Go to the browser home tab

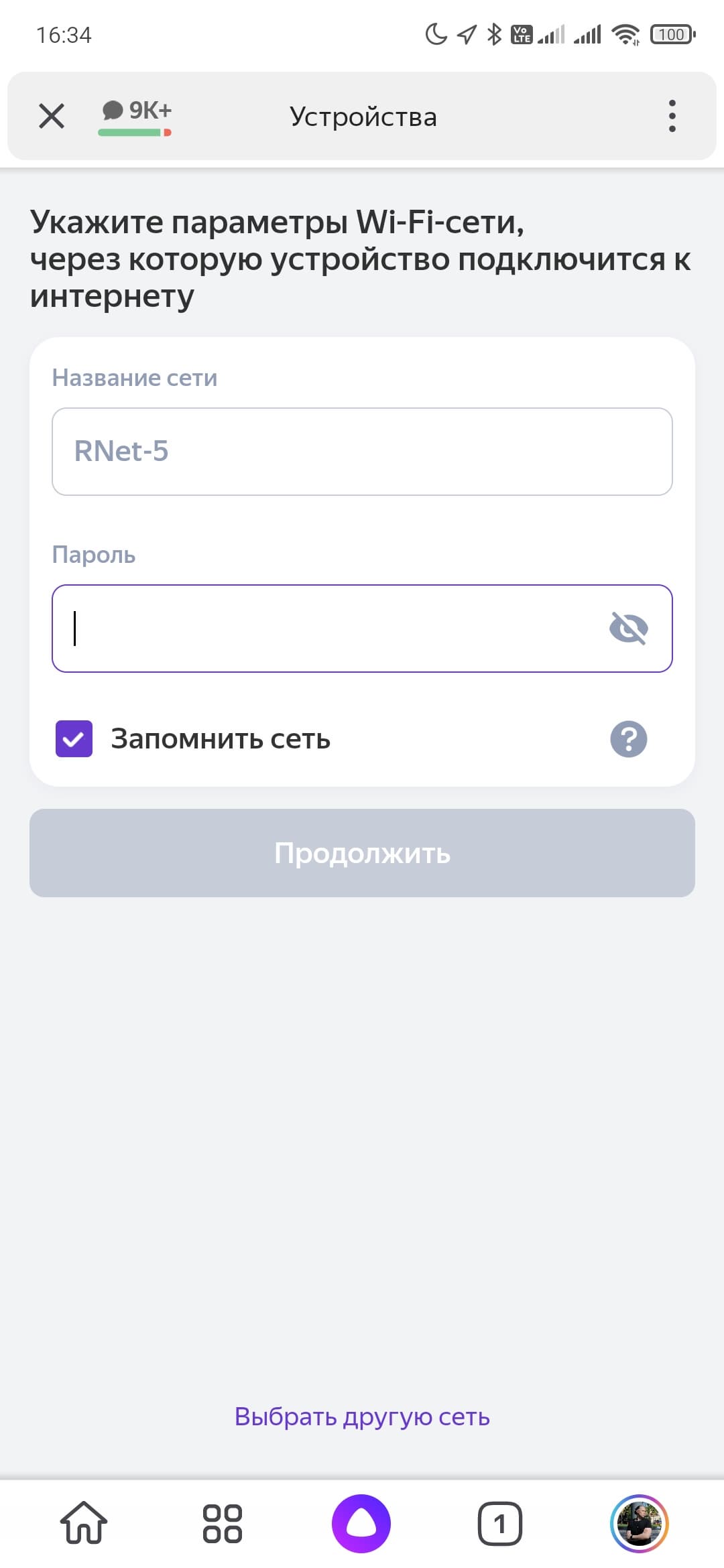(84, 1523)
